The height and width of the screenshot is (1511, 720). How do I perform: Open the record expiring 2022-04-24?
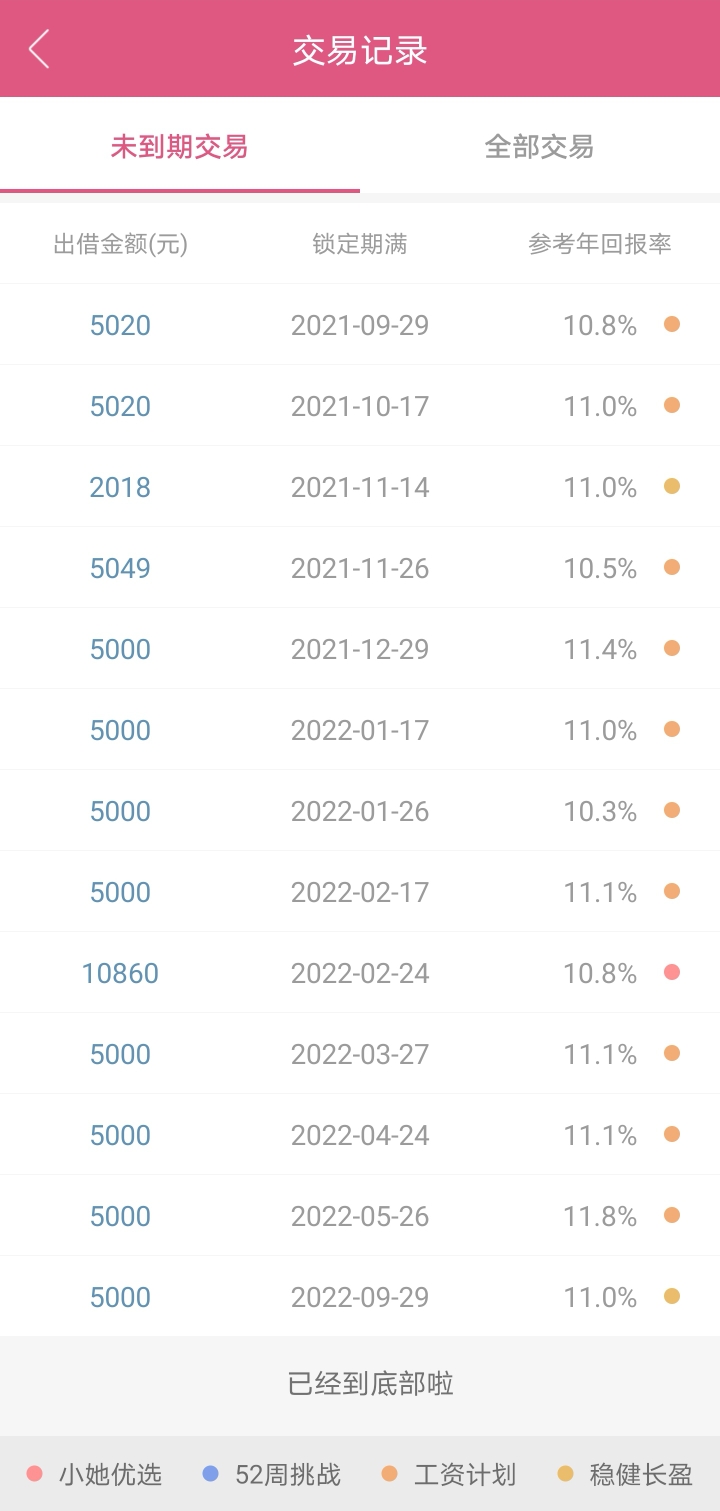[360, 1135]
